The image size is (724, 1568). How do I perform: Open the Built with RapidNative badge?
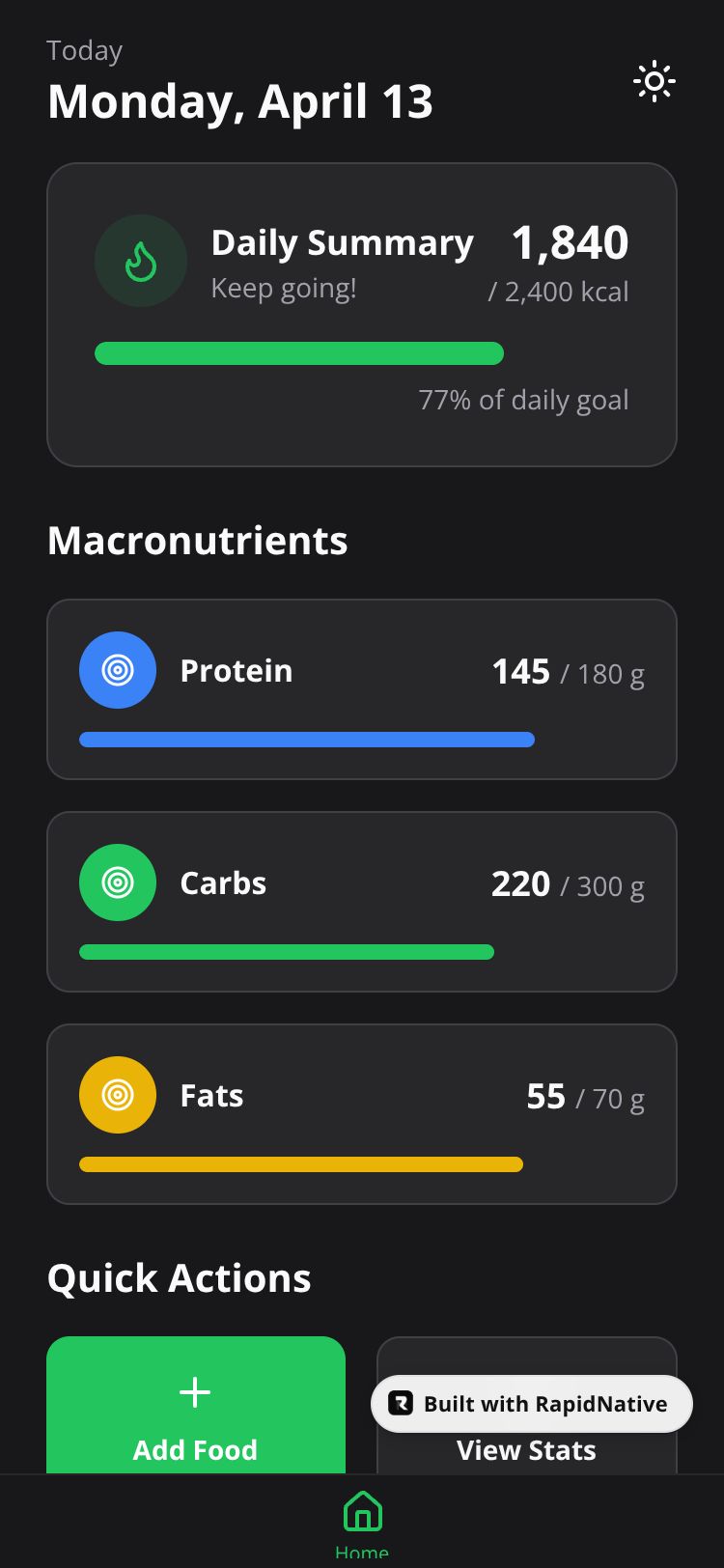coord(532,1404)
